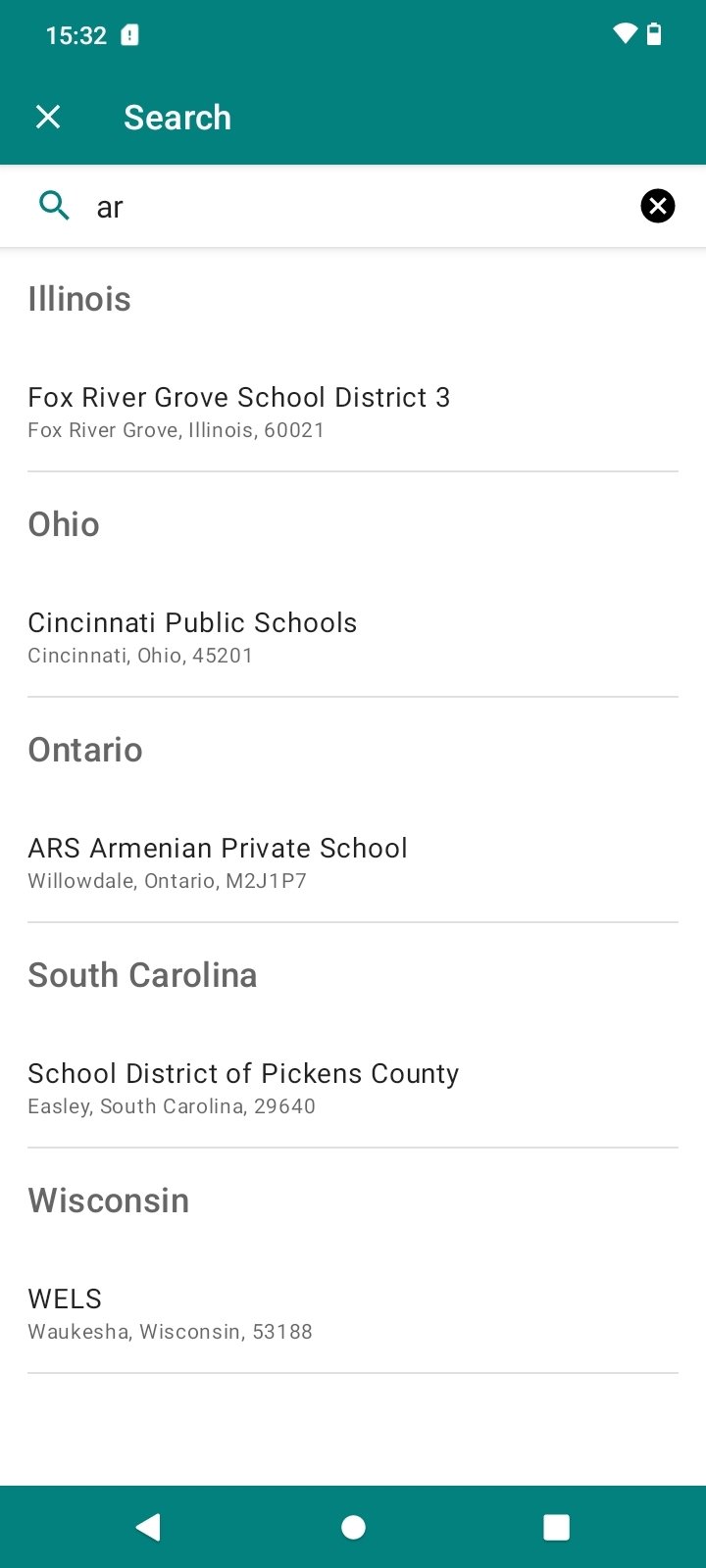Clear the search text 'ar'
The image size is (706, 1568).
coord(657,206)
